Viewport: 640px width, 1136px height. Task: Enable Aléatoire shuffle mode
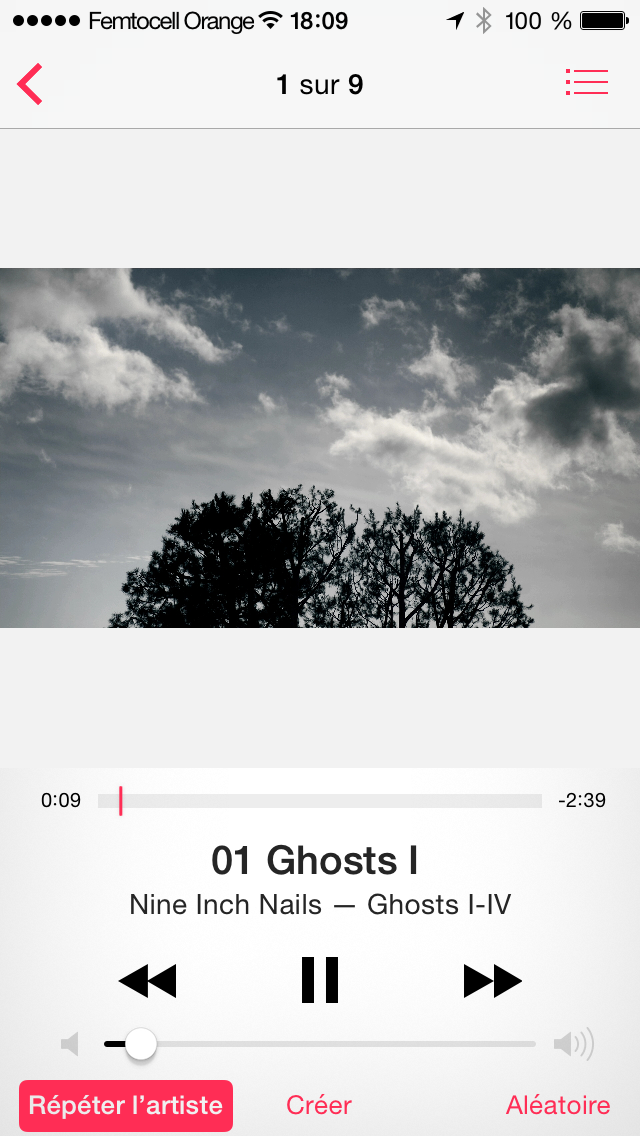558,1106
